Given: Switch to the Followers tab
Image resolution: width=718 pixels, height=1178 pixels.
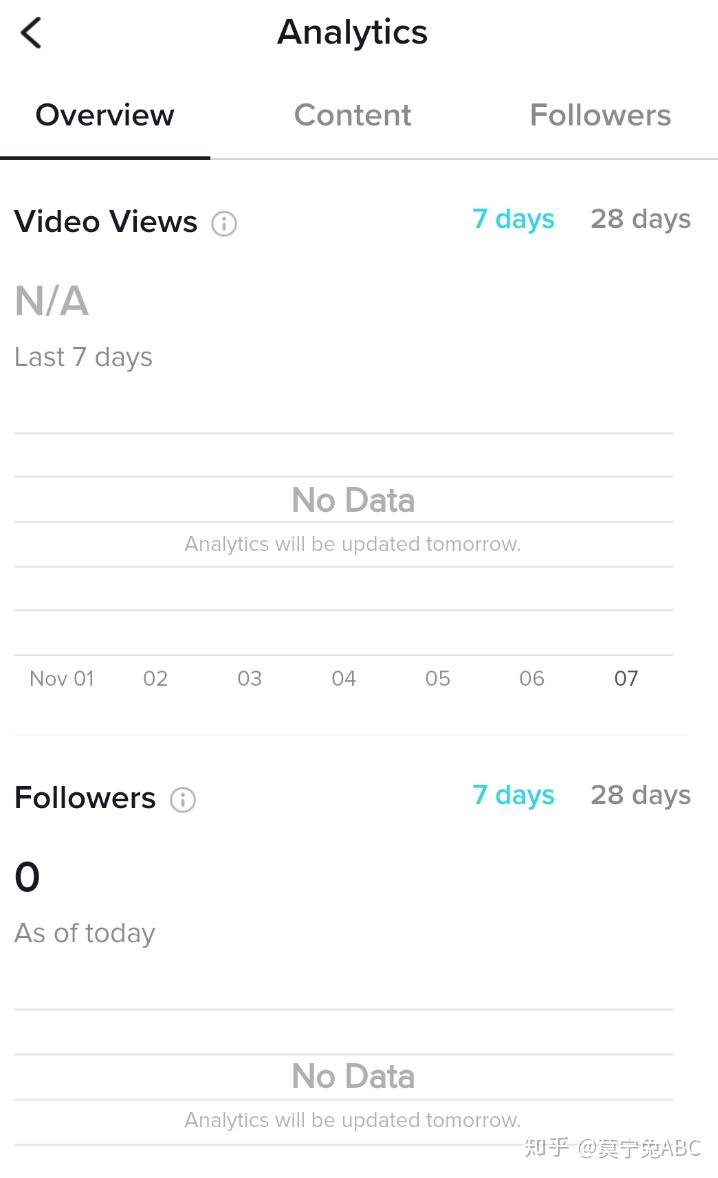Looking at the screenshot, I should tap(600, 115).
